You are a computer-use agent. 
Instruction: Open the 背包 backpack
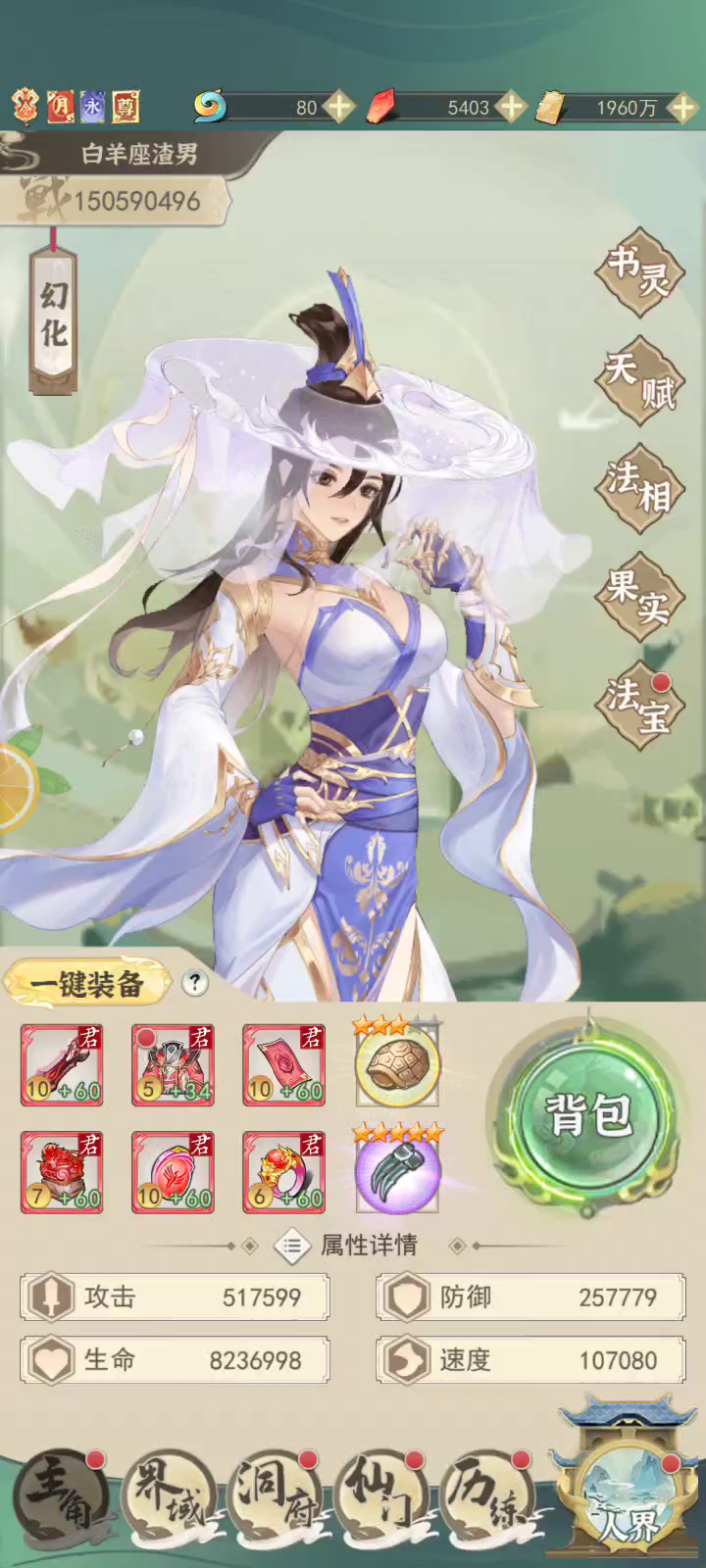tap(588, 1114)
